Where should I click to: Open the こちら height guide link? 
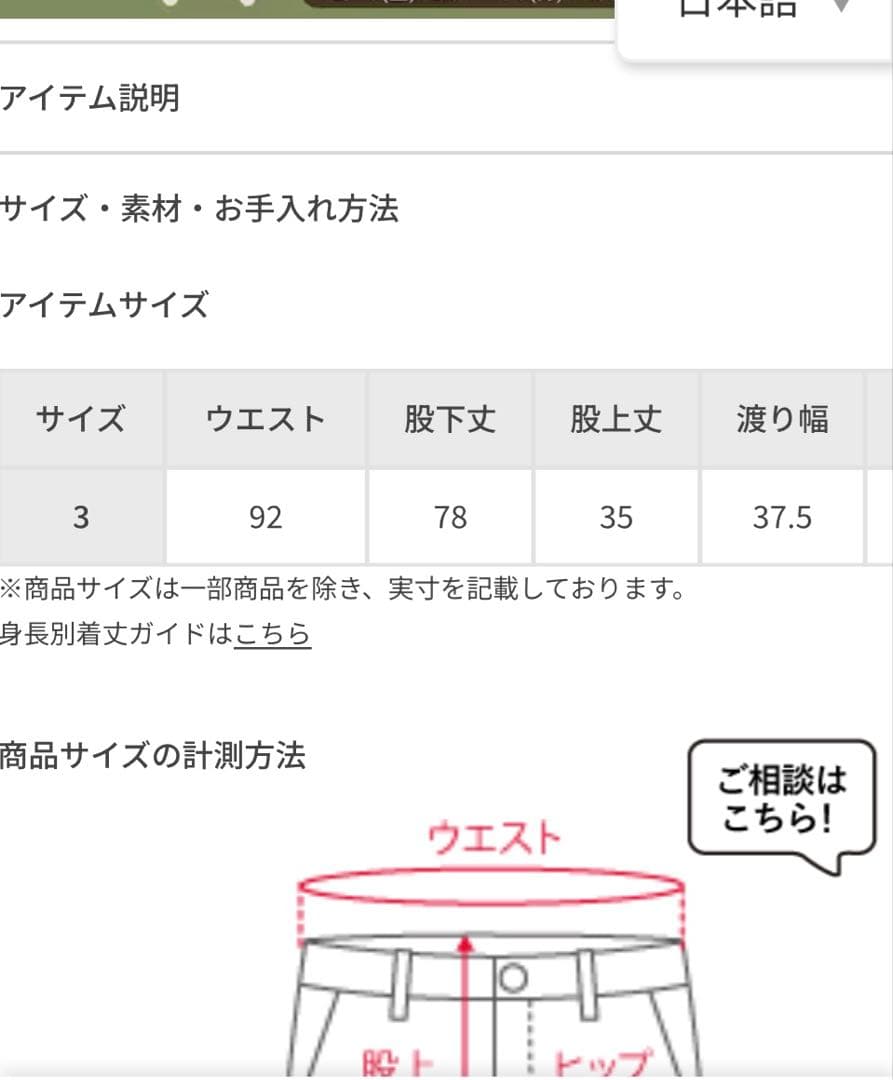272,634
